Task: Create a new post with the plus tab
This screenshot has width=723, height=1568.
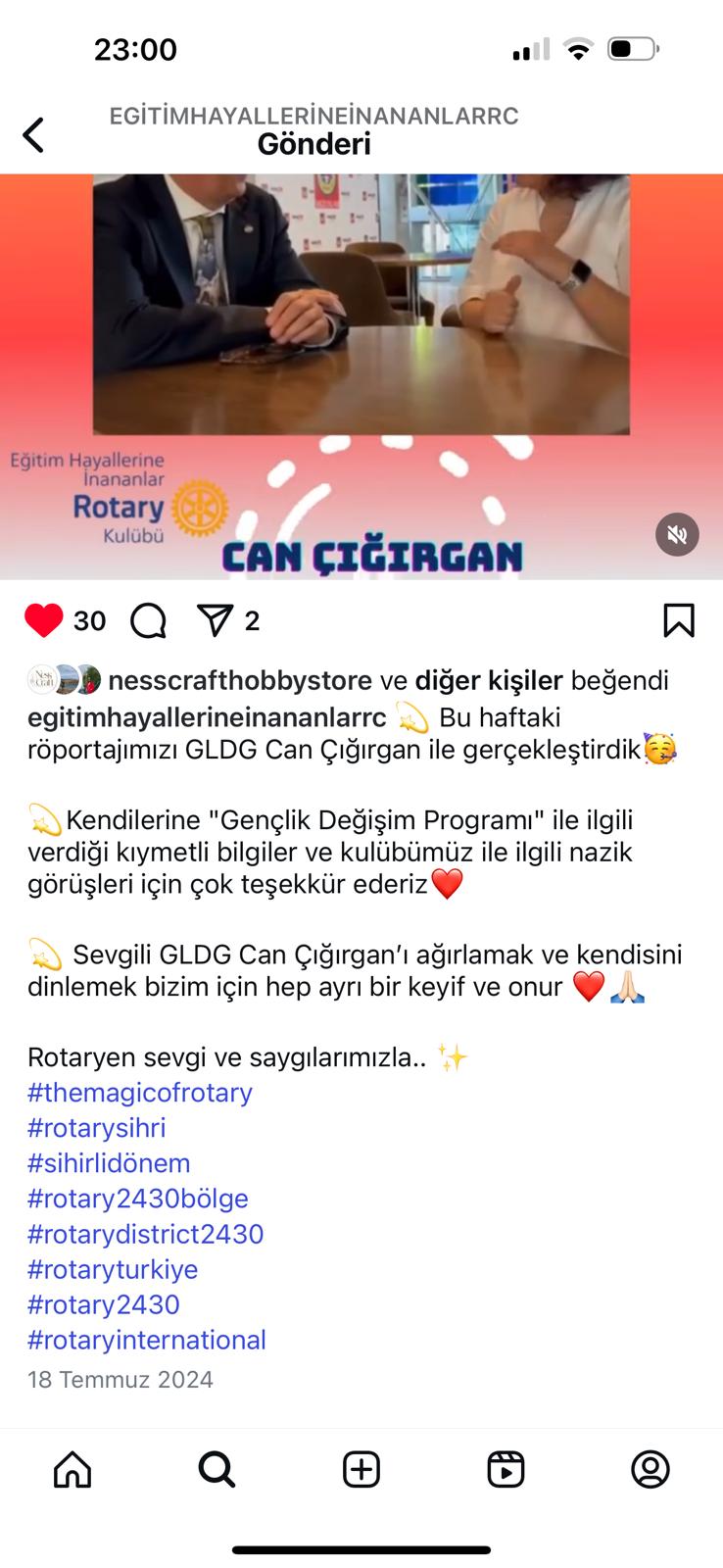Action: coord(361,1470)
